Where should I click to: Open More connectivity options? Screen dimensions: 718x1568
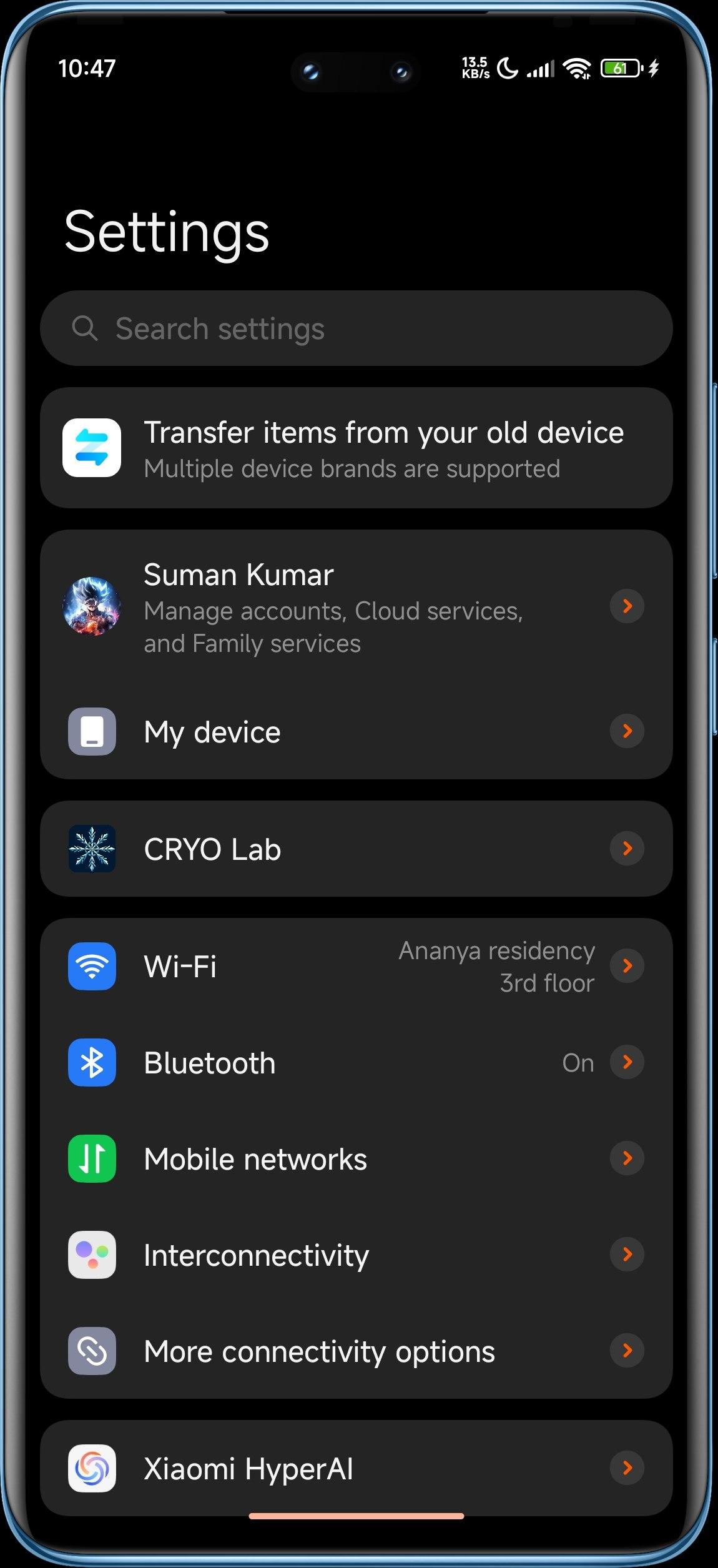pyautogui.click(x=356, y=1351)
